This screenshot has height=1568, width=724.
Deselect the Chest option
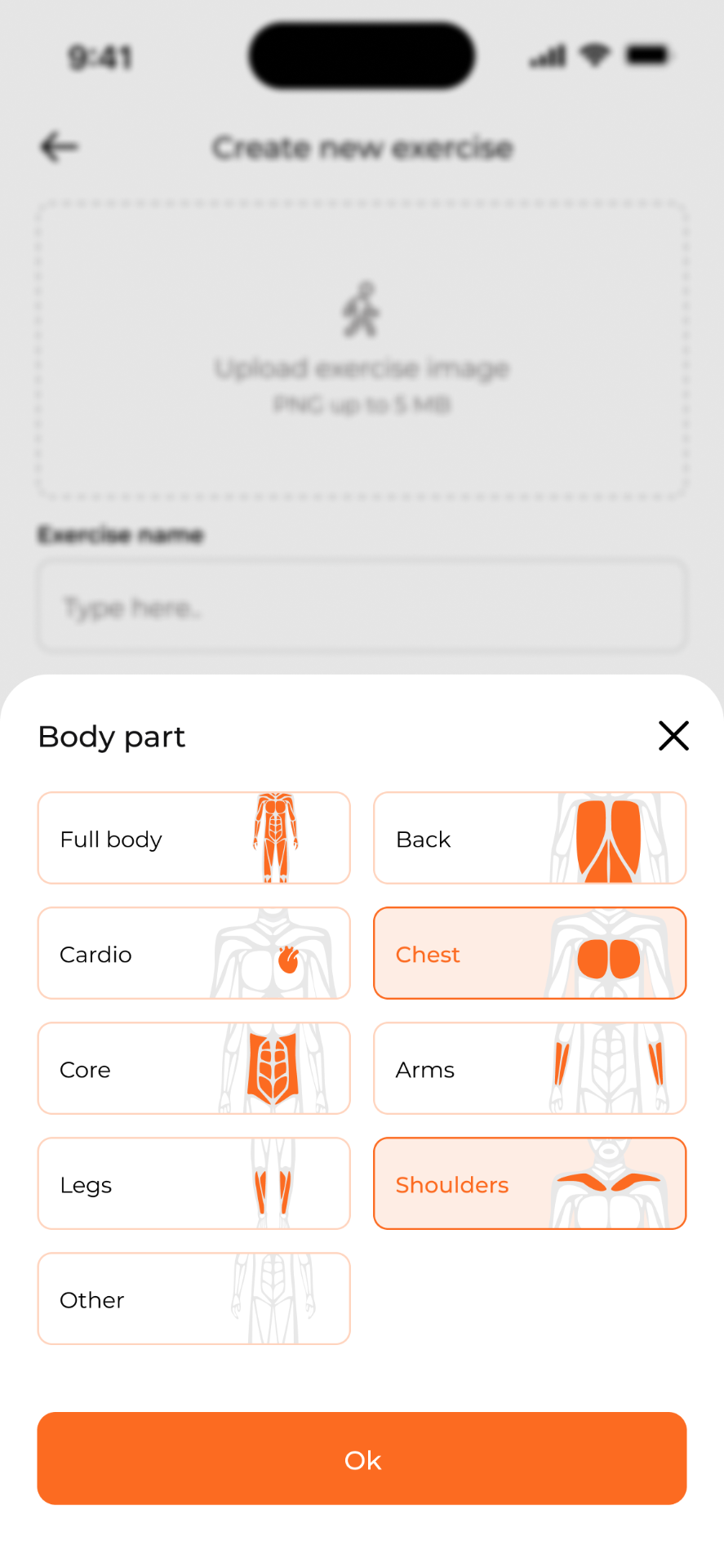(529, 953)
